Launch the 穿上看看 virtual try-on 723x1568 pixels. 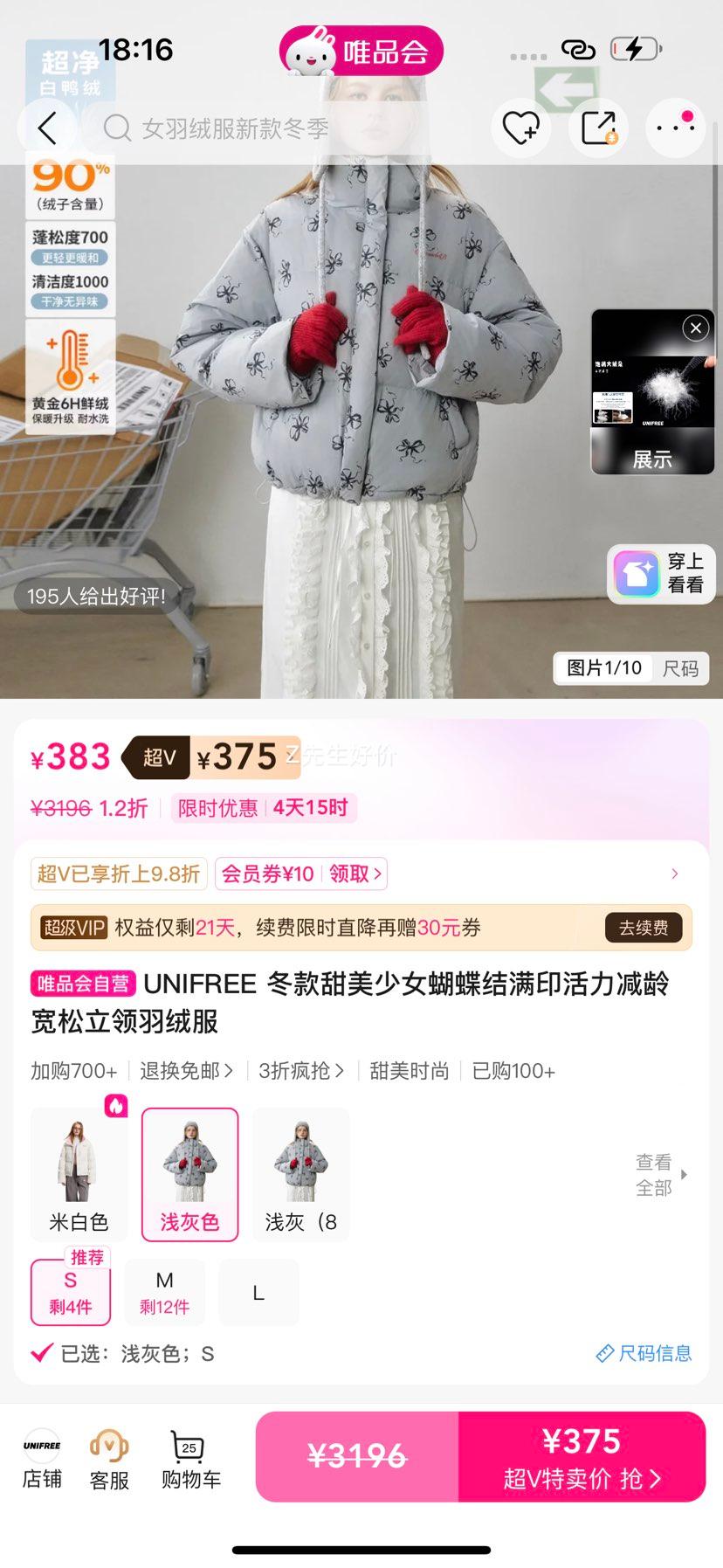click(x=661, y=574)
